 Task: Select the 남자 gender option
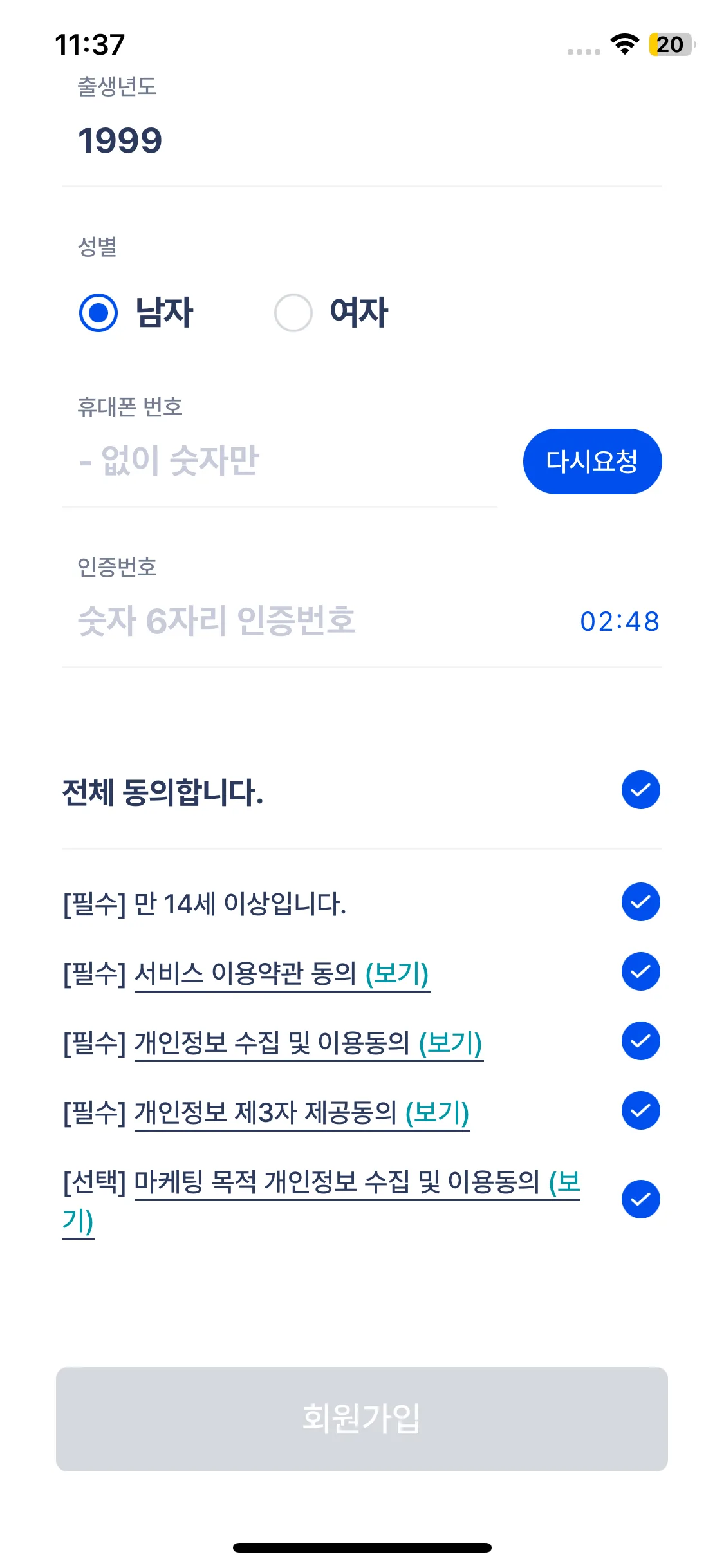[x=98, y=313]
